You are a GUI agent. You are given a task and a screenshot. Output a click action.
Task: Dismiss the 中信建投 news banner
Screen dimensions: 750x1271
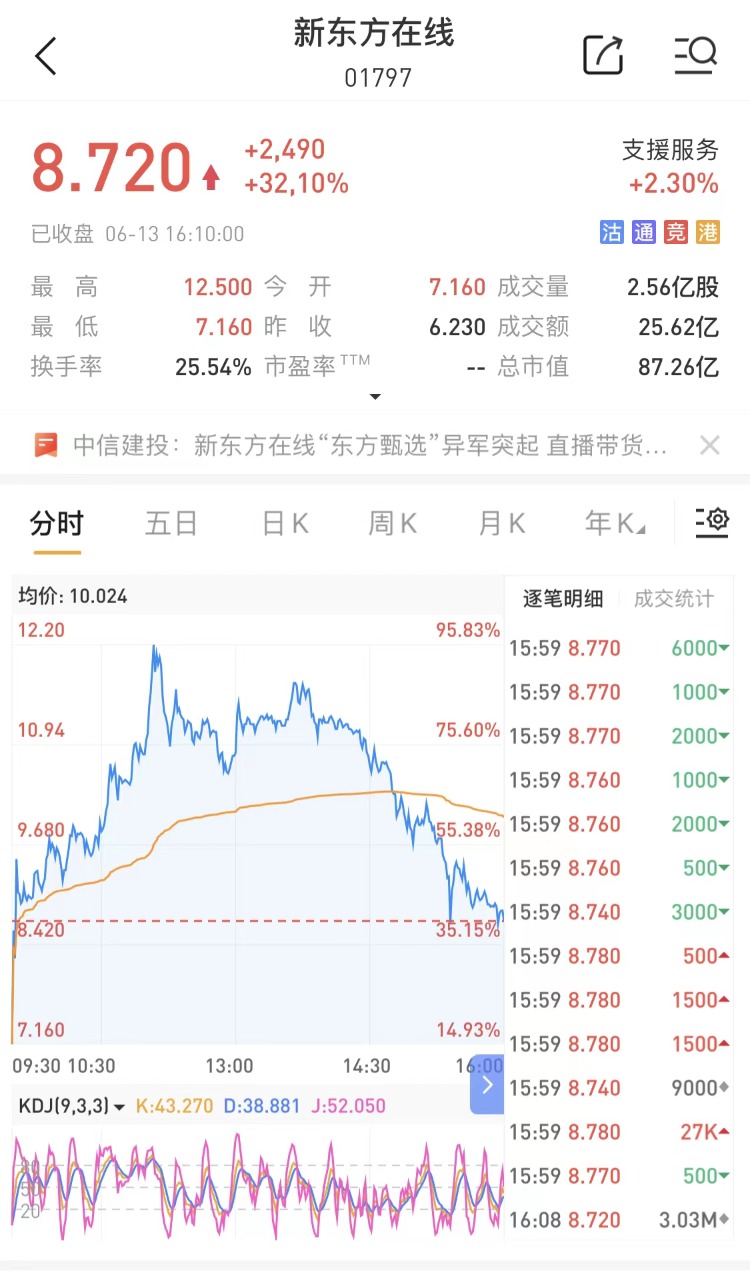pyautogui.click(x=710, y=445)
